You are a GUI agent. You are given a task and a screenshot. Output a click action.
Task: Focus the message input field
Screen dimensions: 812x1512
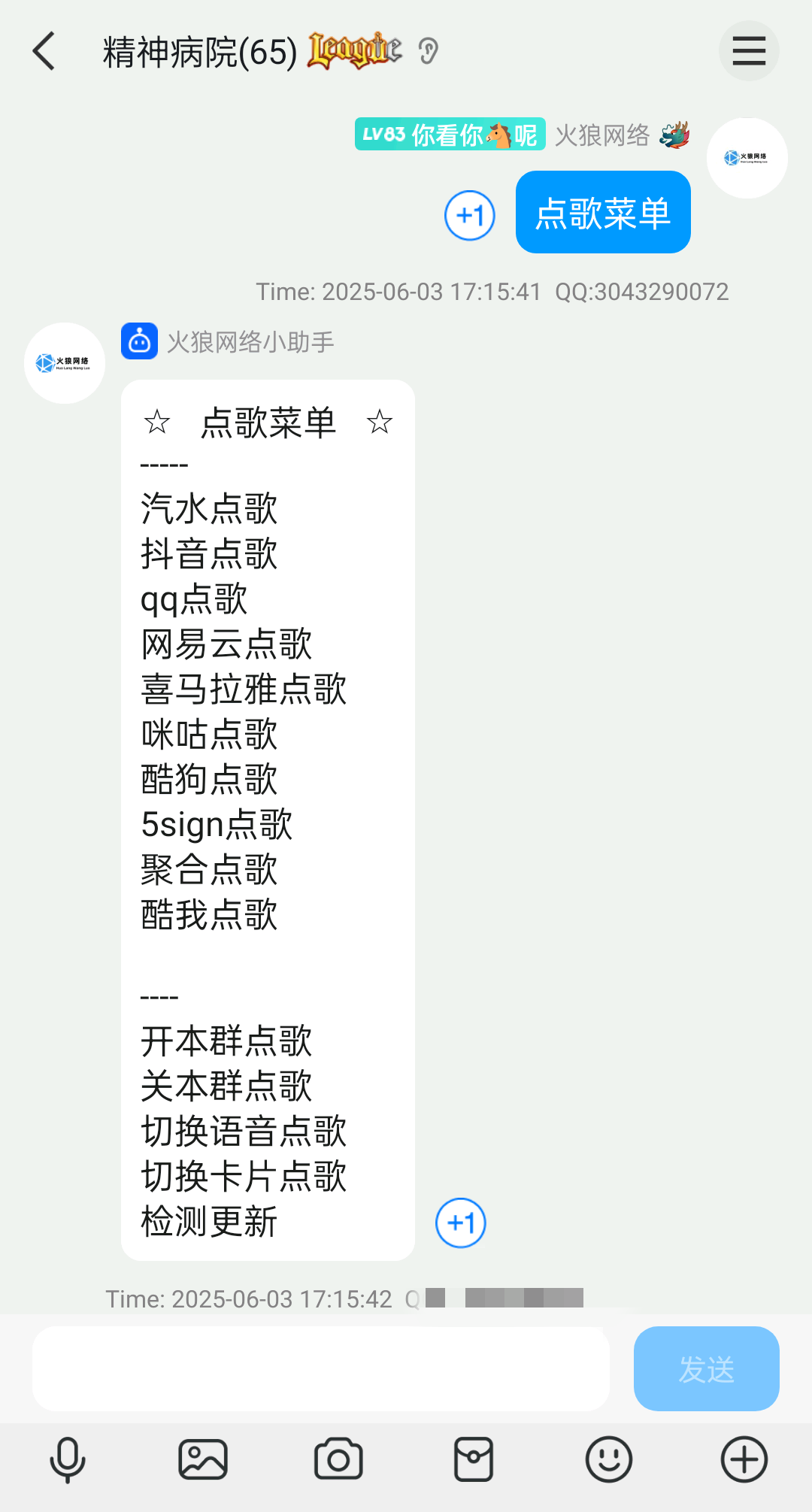pos(320,1368)
